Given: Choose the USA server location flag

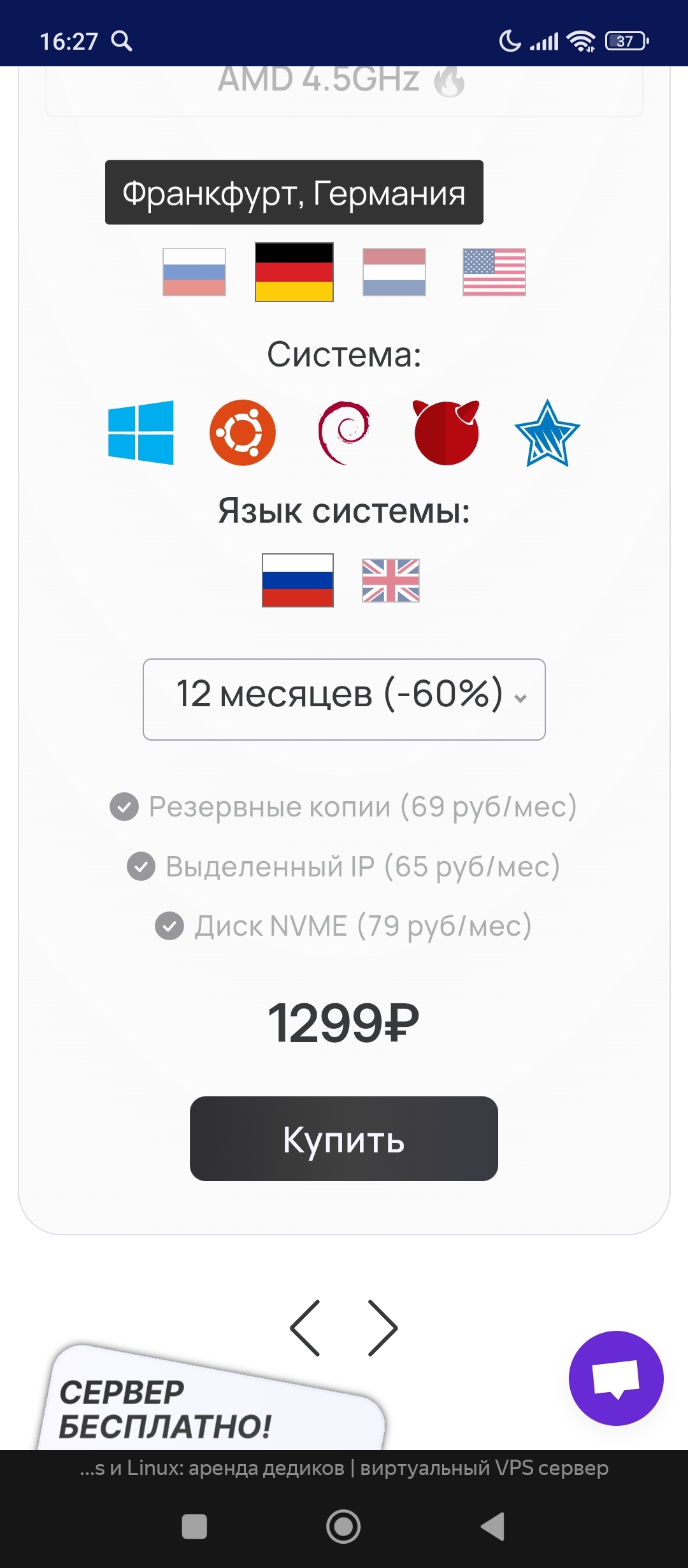Looking at the screenshot, I should point(494,272).
